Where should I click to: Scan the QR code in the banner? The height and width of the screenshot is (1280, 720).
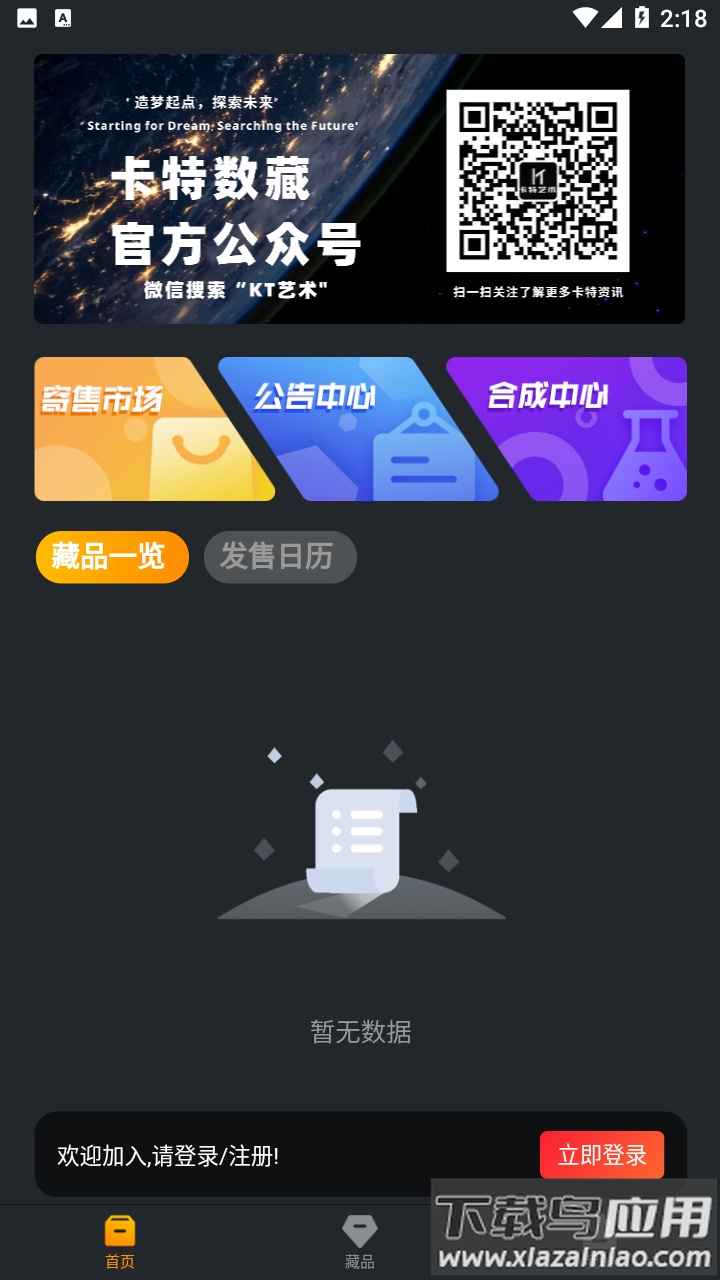(541, 183)
